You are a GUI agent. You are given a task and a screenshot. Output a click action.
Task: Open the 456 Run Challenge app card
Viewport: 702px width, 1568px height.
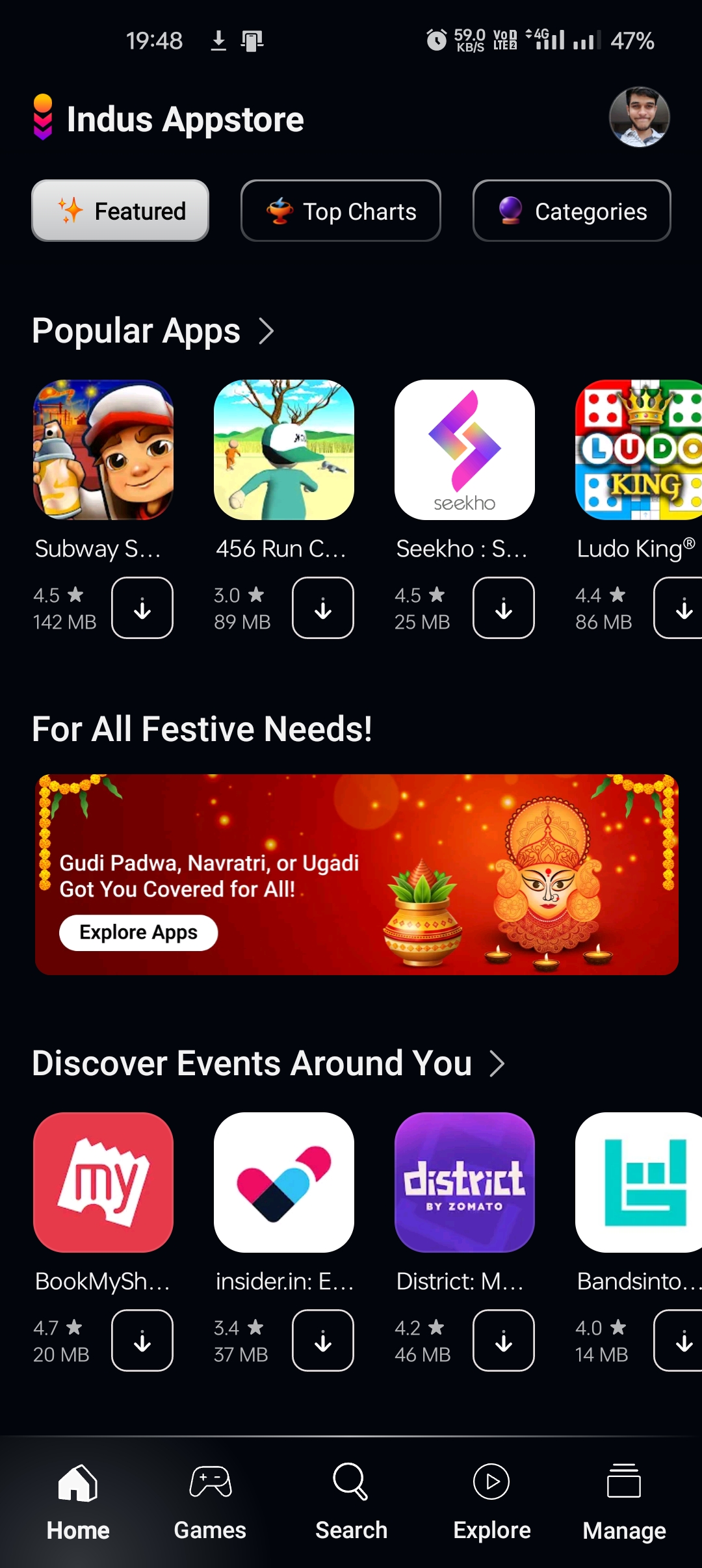click(x=283, y=450)
